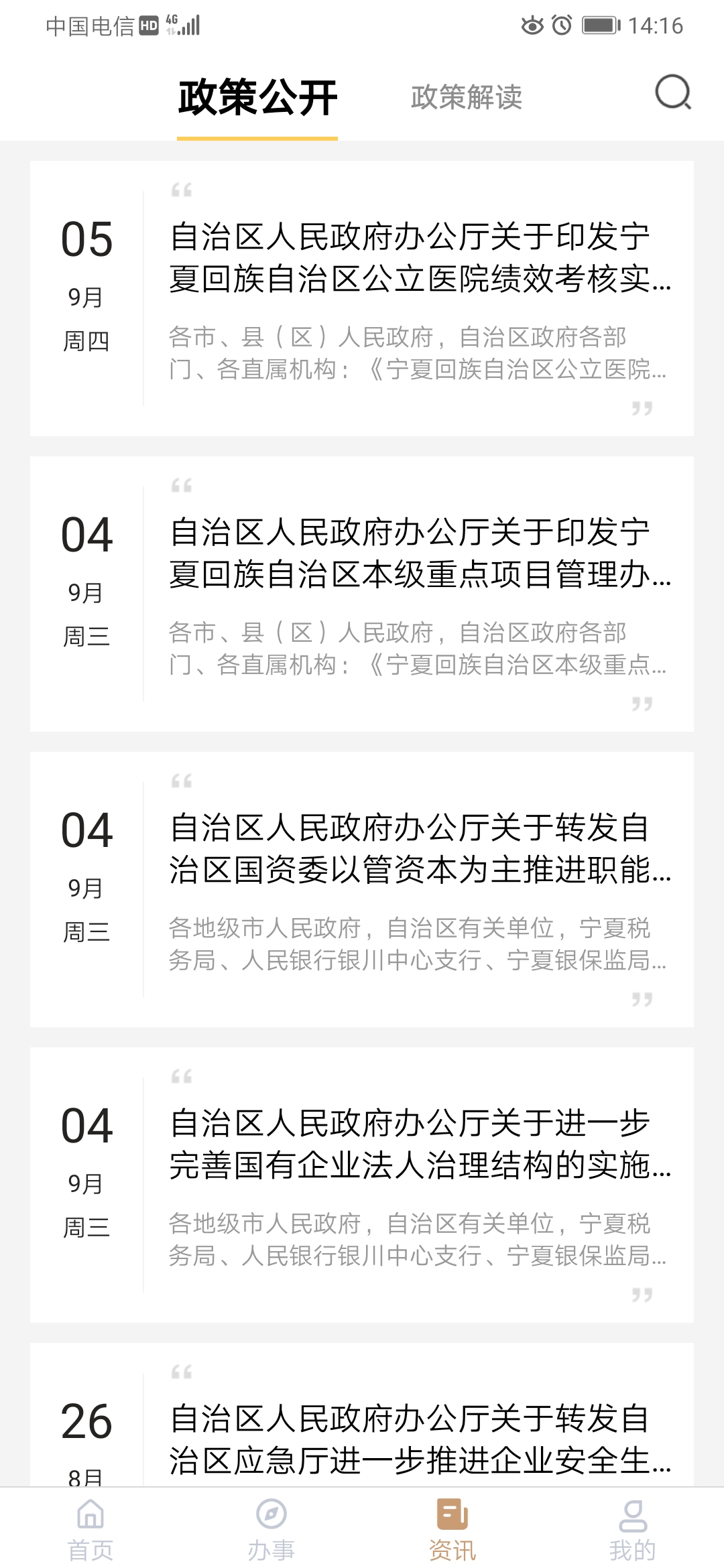Viewport: 724px width, 1568px height.
Task: Open the search icon
Action: click(x=672, y=93)
